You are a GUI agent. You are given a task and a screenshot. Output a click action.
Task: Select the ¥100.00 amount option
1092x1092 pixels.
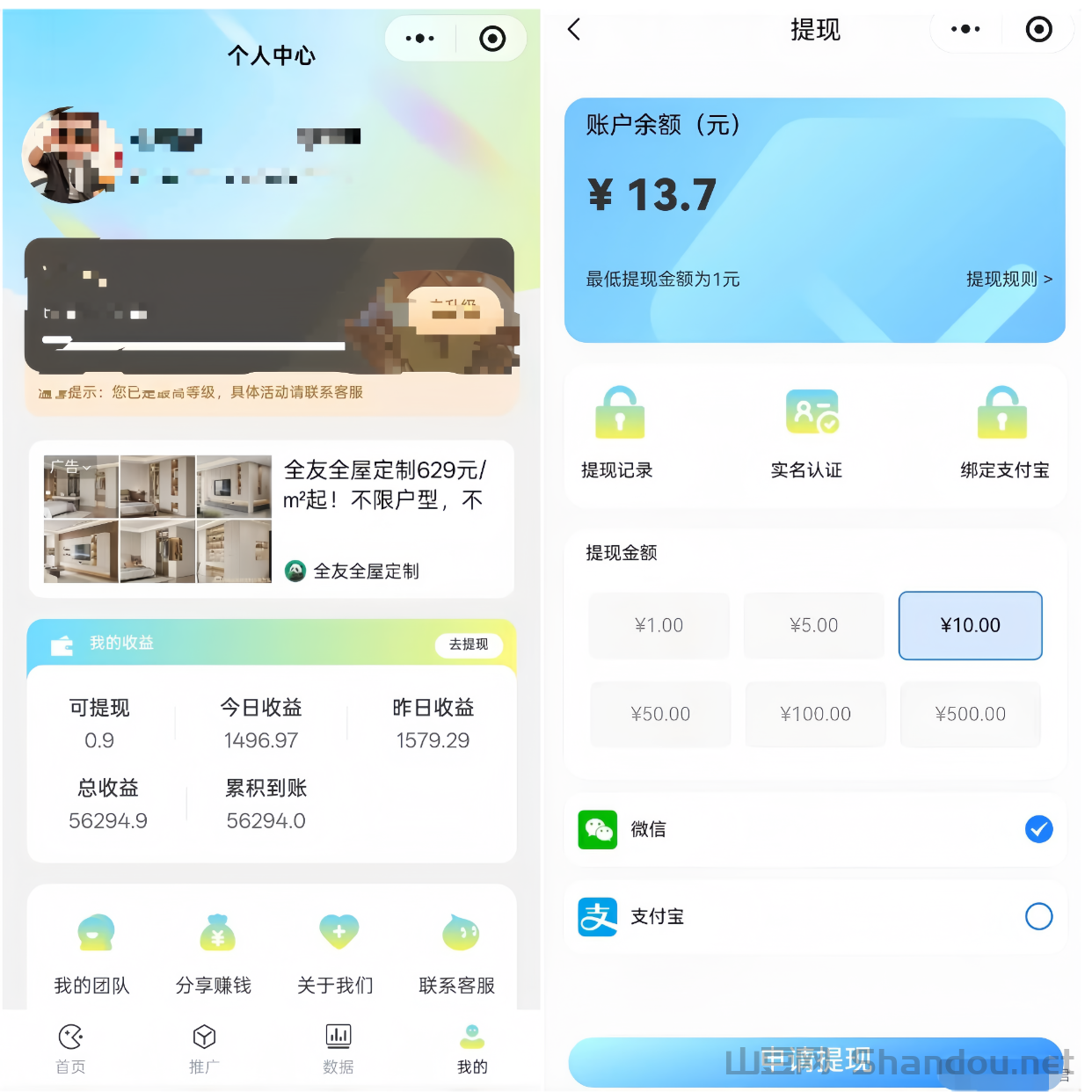[x=815, y=714]
